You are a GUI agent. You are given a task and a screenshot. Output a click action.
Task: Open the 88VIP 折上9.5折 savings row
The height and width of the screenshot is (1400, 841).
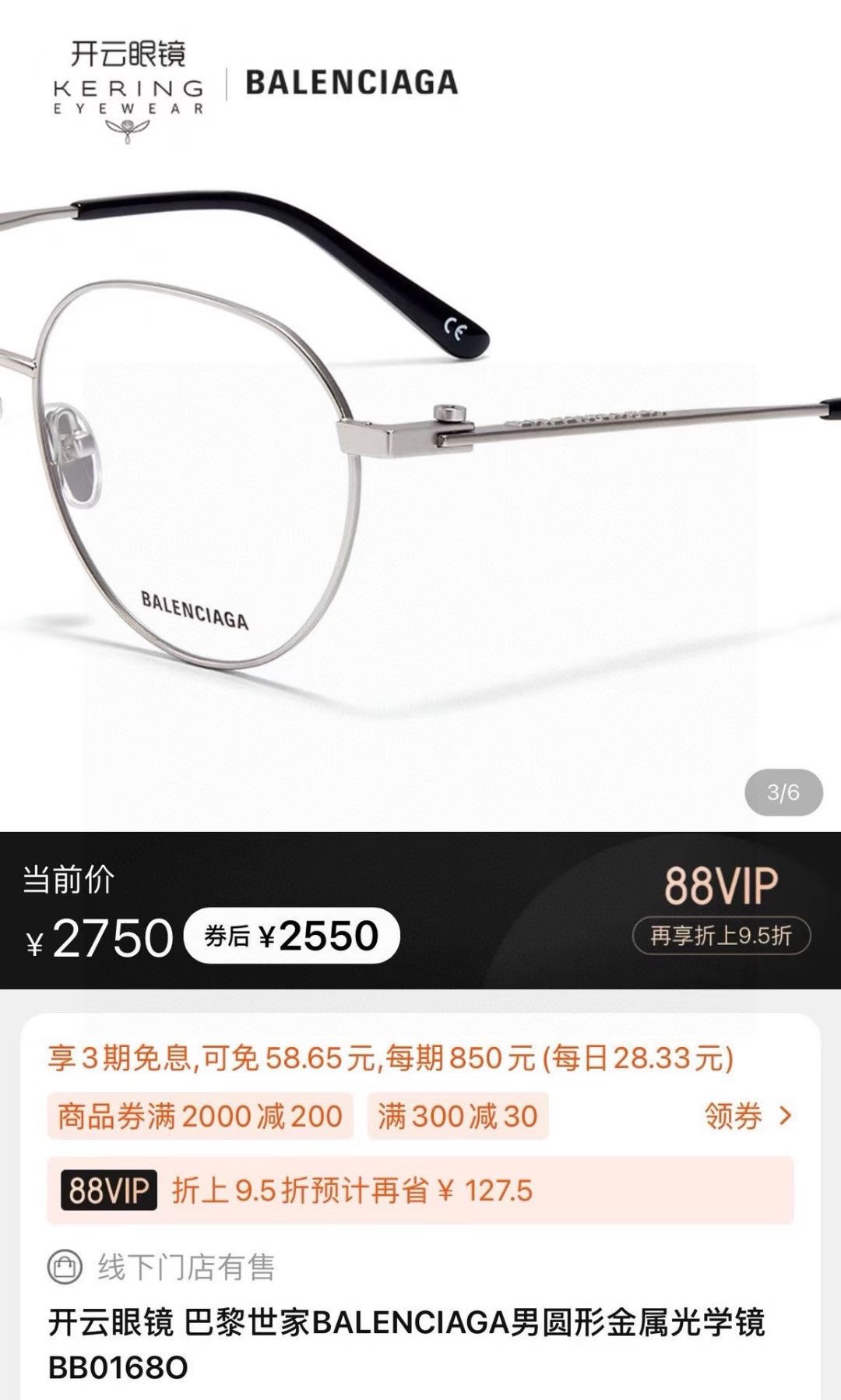[x=420, y=1190]
